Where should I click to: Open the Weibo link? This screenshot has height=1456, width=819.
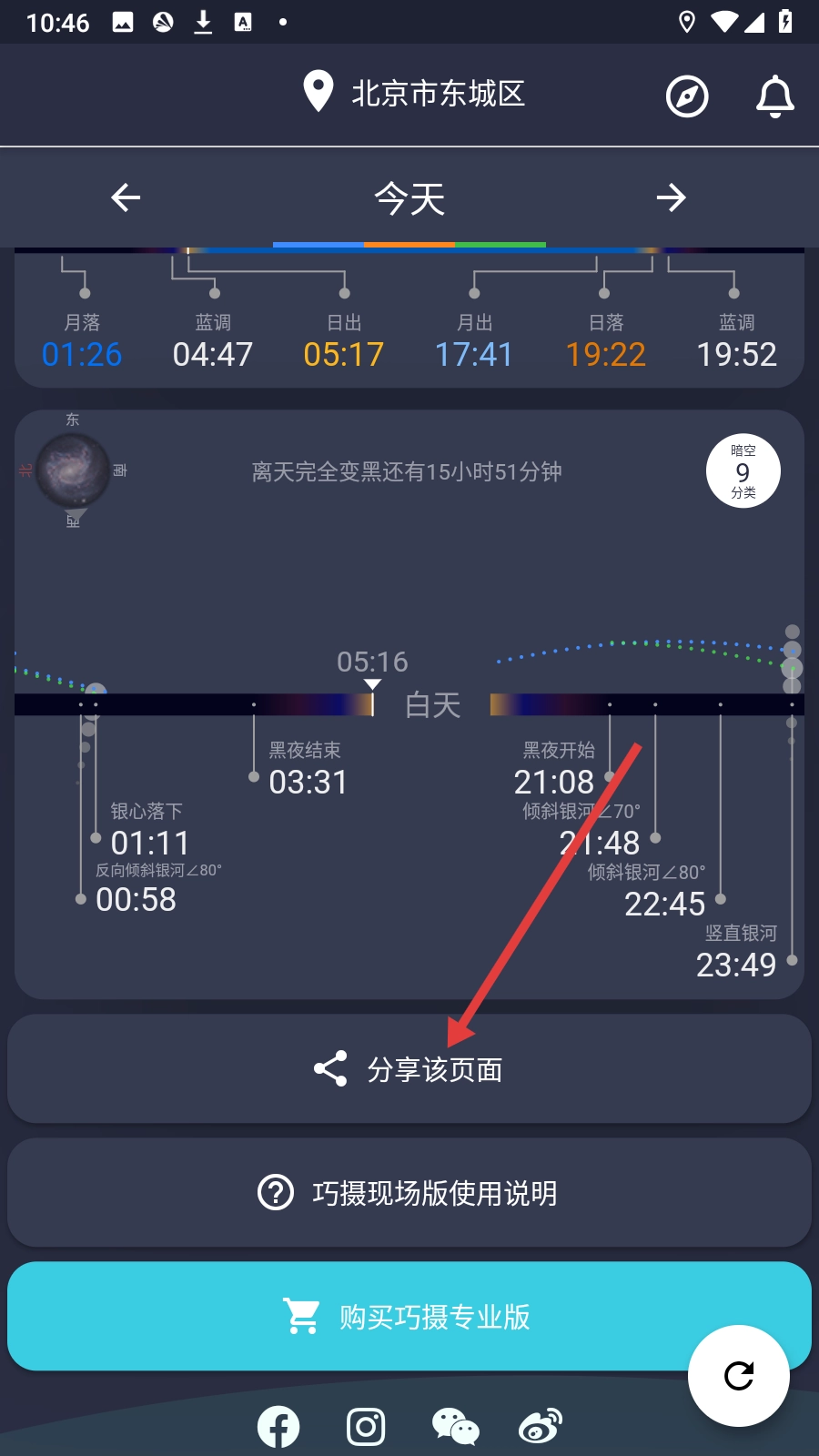click(541, 1427)
